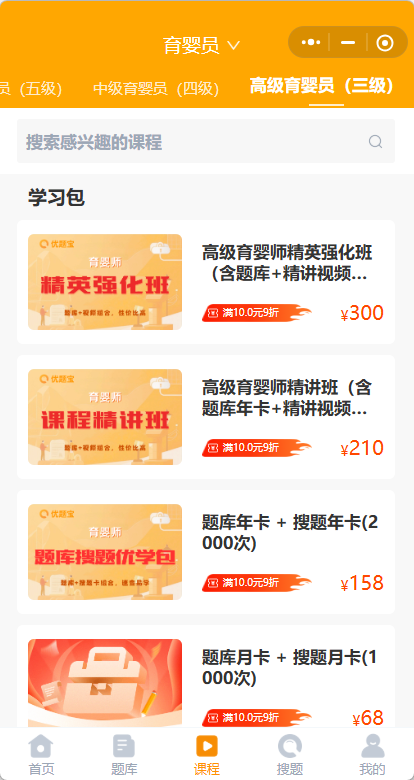Tap the 搜索感兴趣的课程 search field
This screenshot has width=414, height=780.
coord(206,141)
